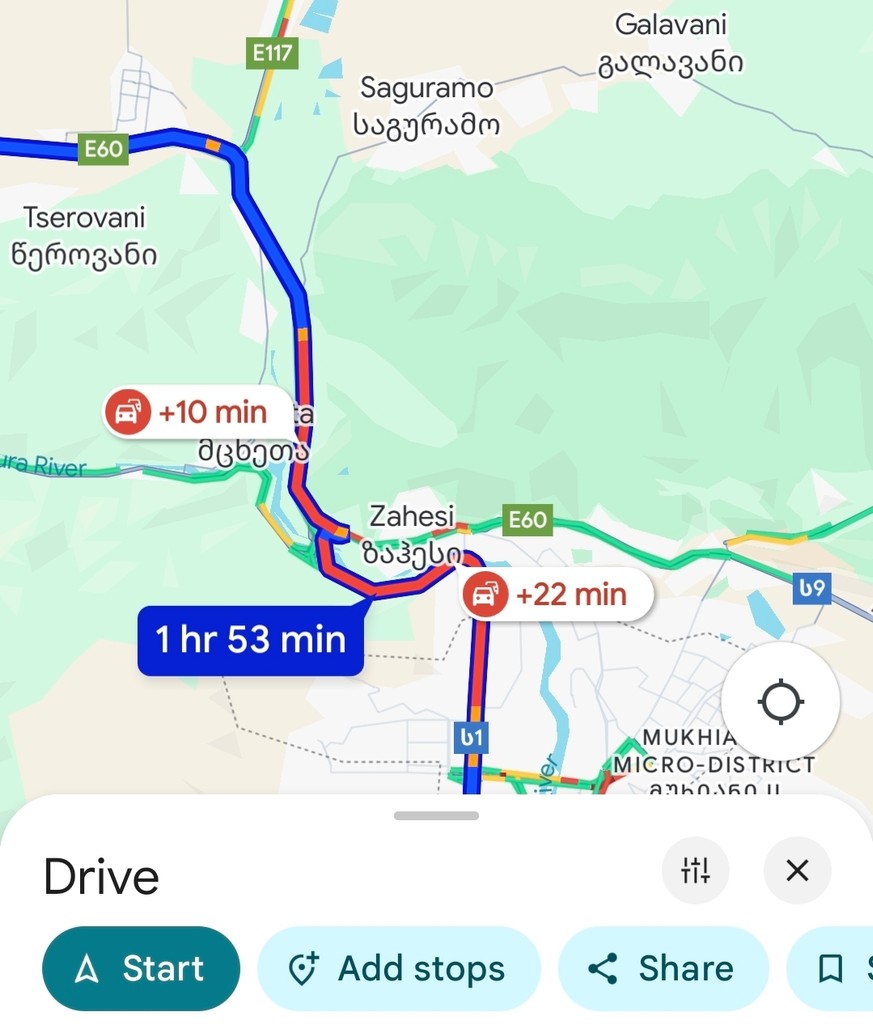Tap the sheet drag handle
This screenshot has width=873, height=1024.
tap(436, 816)
